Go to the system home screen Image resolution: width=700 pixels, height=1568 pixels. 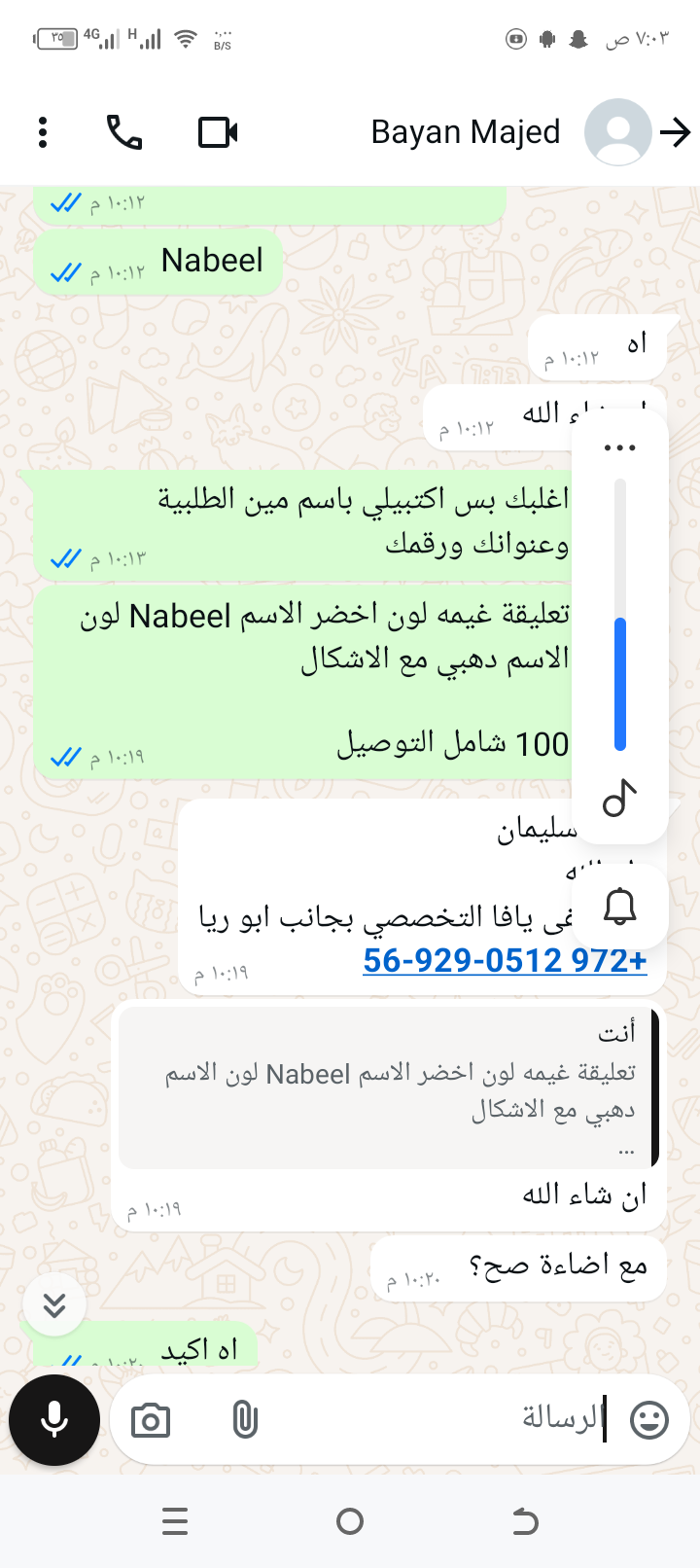[350, 1521]
